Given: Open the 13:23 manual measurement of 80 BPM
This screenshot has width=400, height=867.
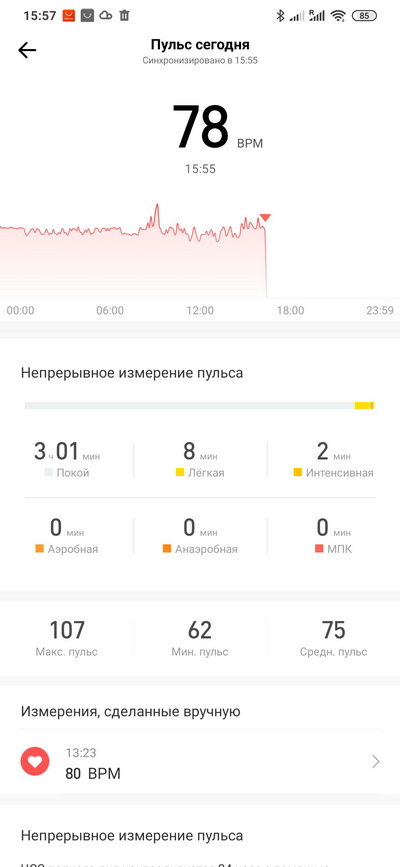Looking at the screenshot, I should tap(200, 762).
